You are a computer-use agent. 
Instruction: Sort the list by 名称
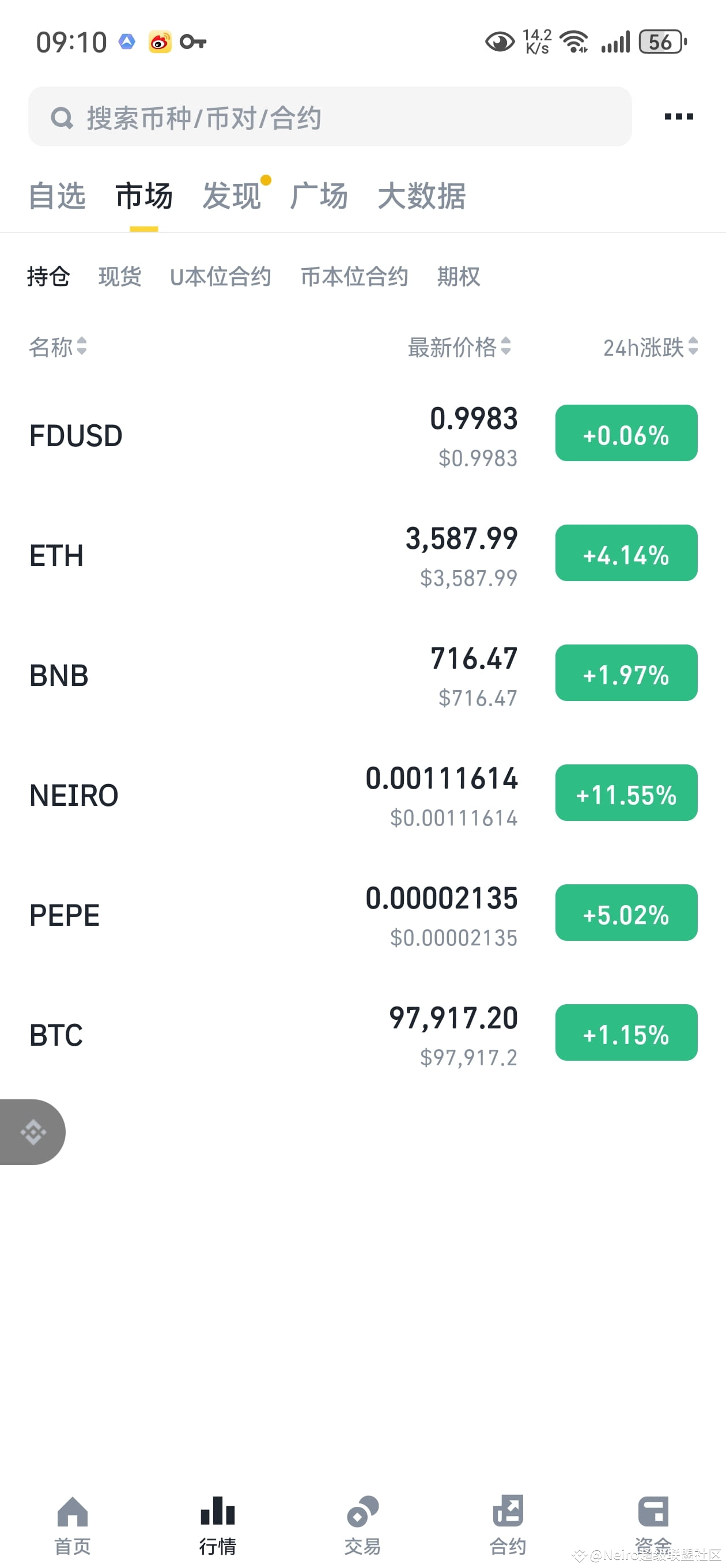[x=58, y=347]
